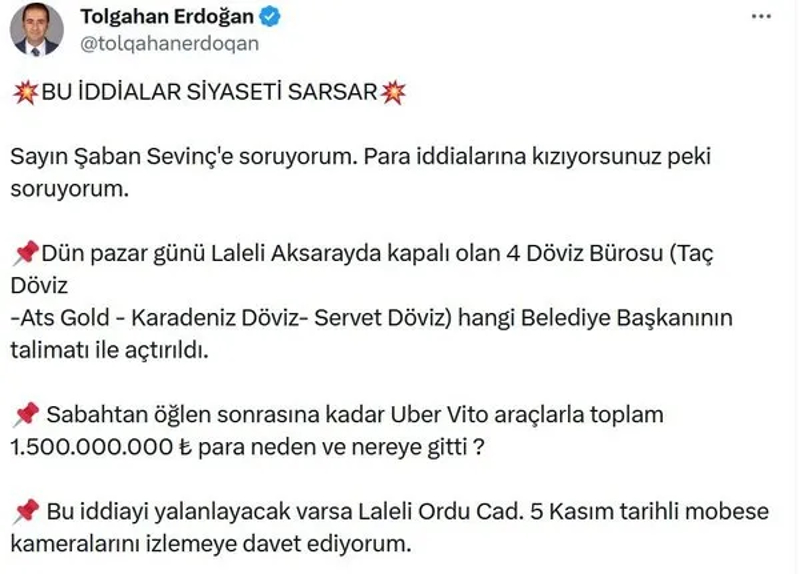Open the Tolgahan Erdoğan display name link
The height and width of the screenshot is (574, 800).
click(x=167, y=17)
